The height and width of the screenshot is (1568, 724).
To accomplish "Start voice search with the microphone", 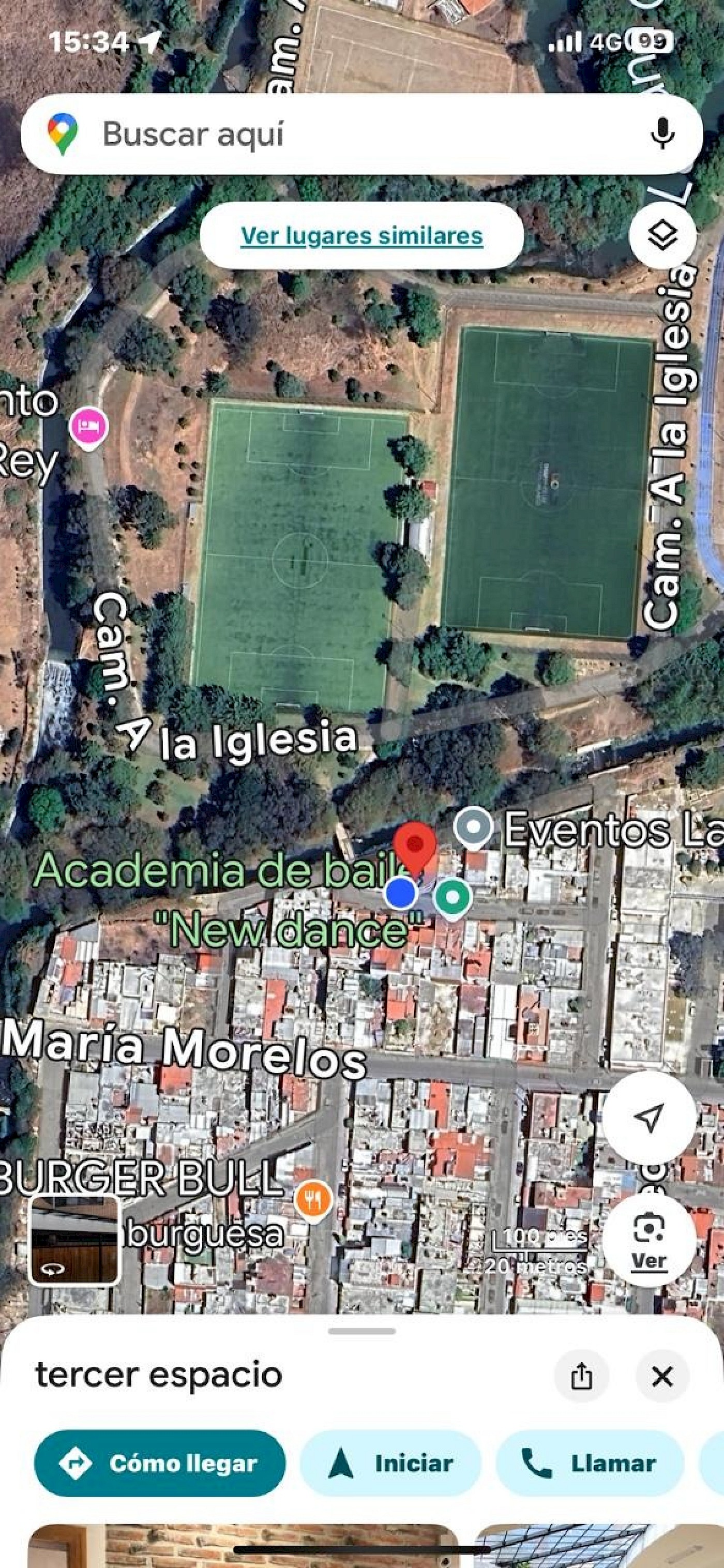I will point(662,133).
